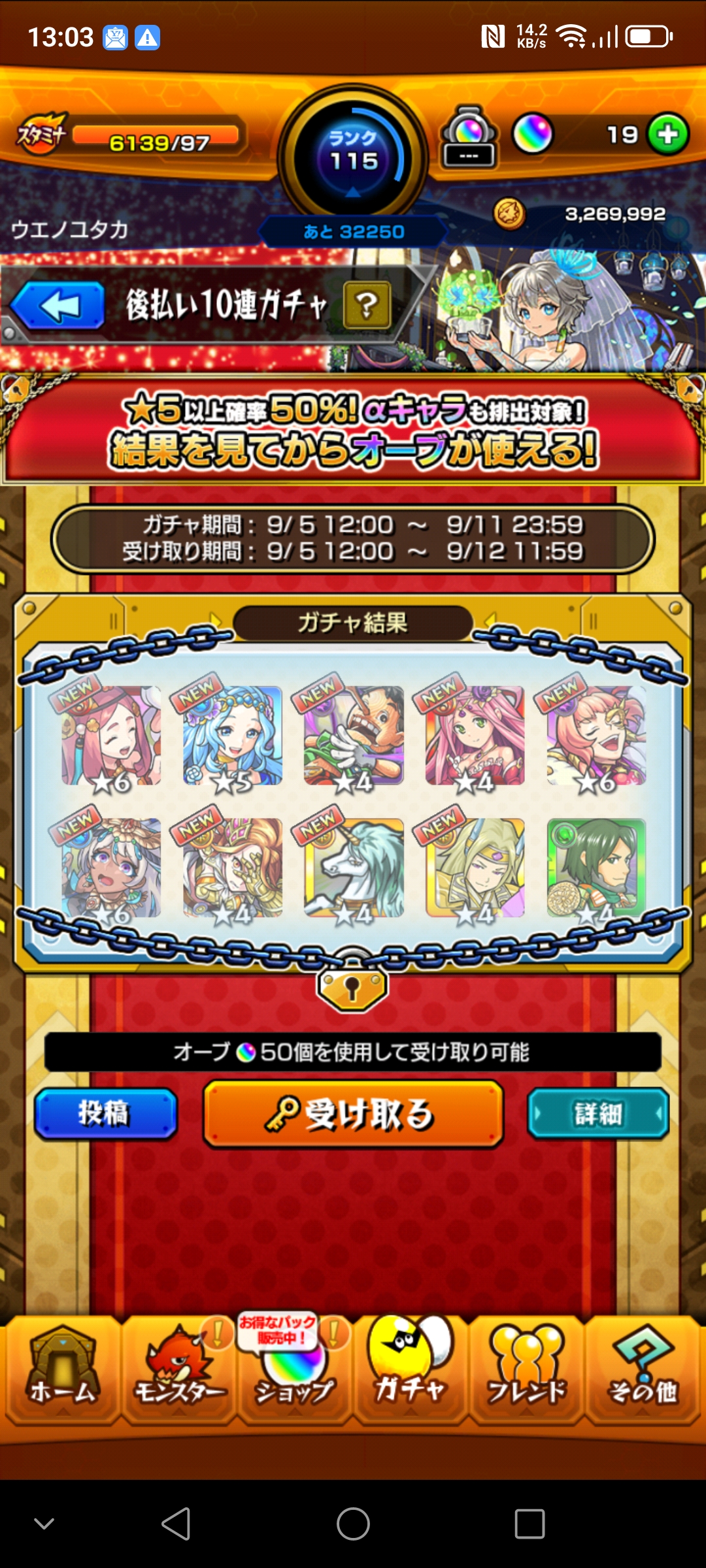Open the その他 tab

tap(643, 1369)
